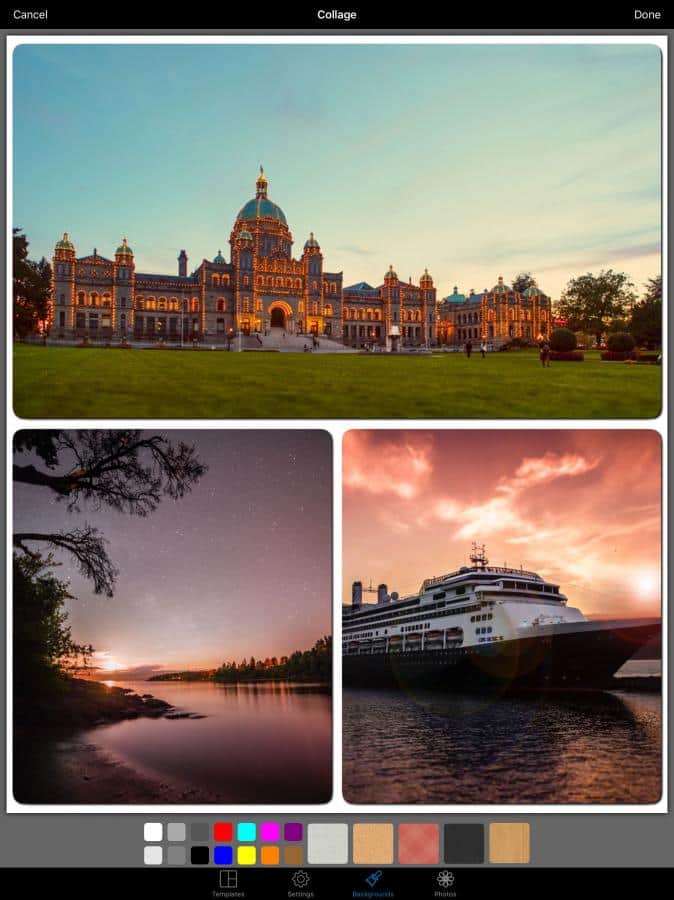Choose the red background color
Screen dimensions: 674x900
[223, 832]
